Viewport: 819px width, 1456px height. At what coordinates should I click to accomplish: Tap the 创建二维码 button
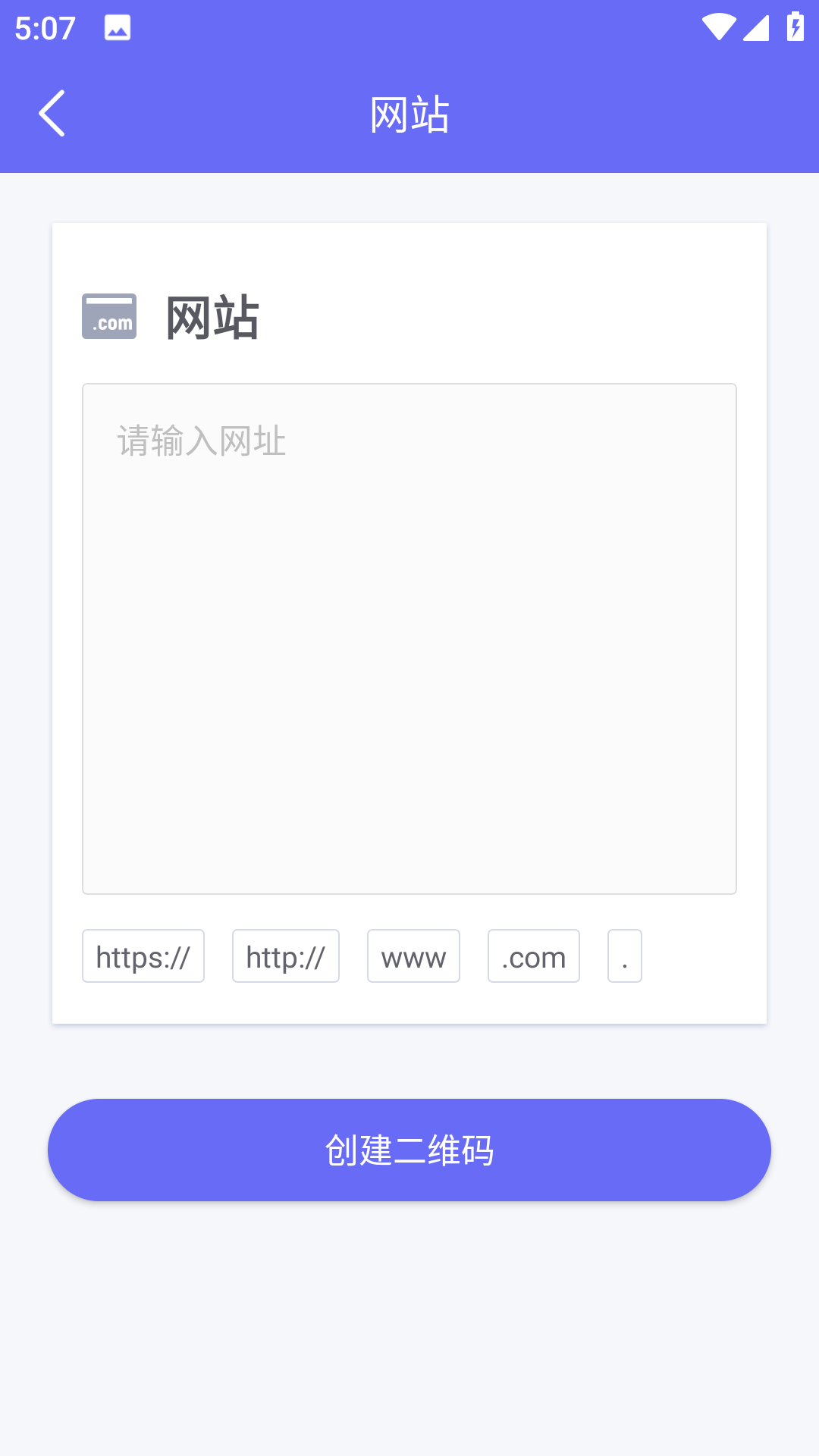(409, 1150)
